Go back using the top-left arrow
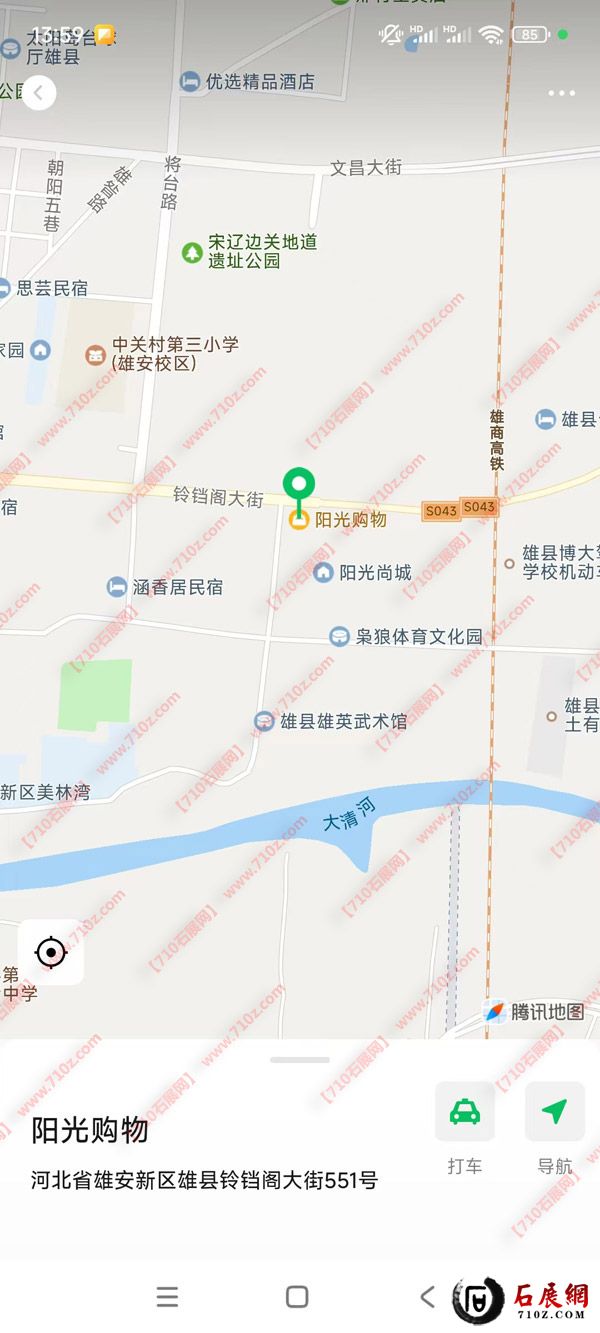Screen dimensions: 600x1333 38,94
